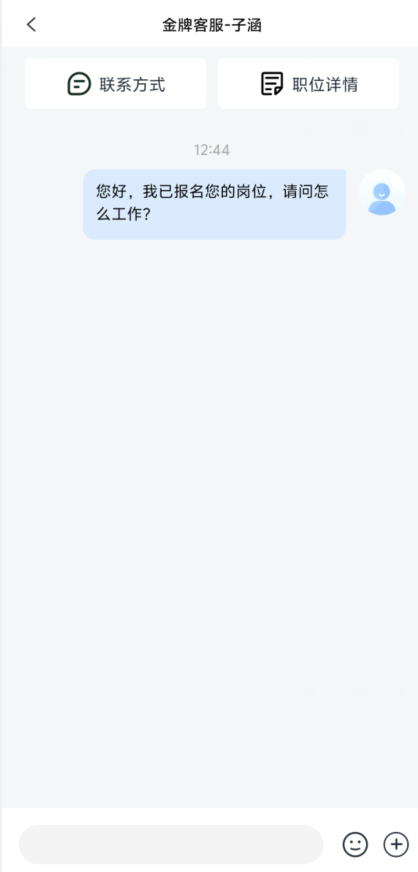Open 联系方式 contact info
This screenshot has width=418, height=872.
pyautogui.click(x=116, y=84)
